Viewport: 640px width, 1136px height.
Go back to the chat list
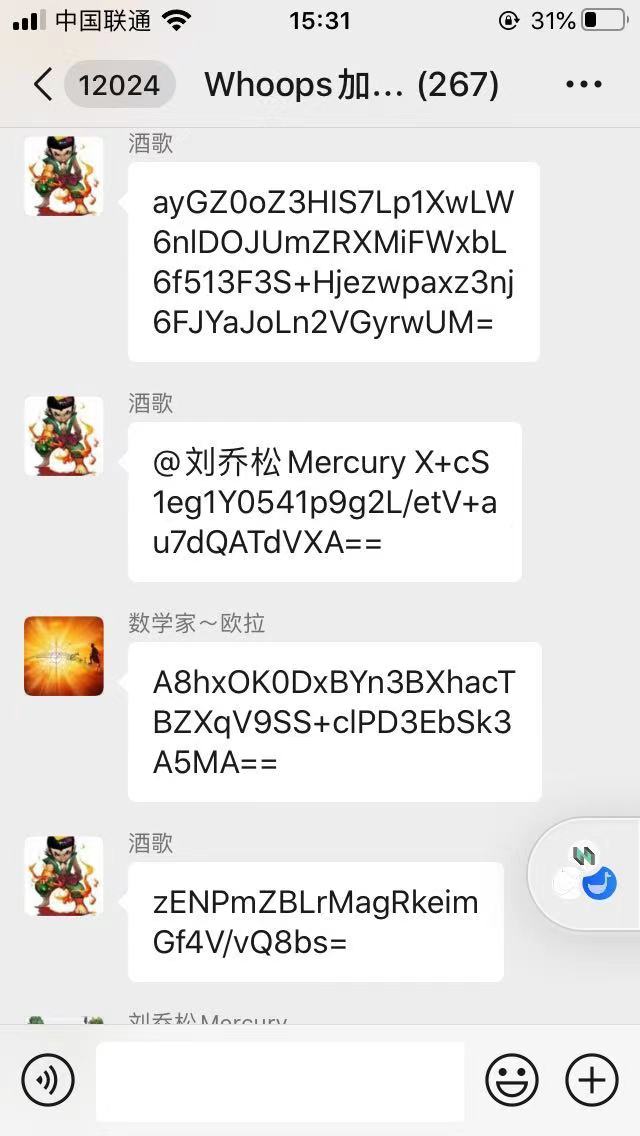pos(42,84)
